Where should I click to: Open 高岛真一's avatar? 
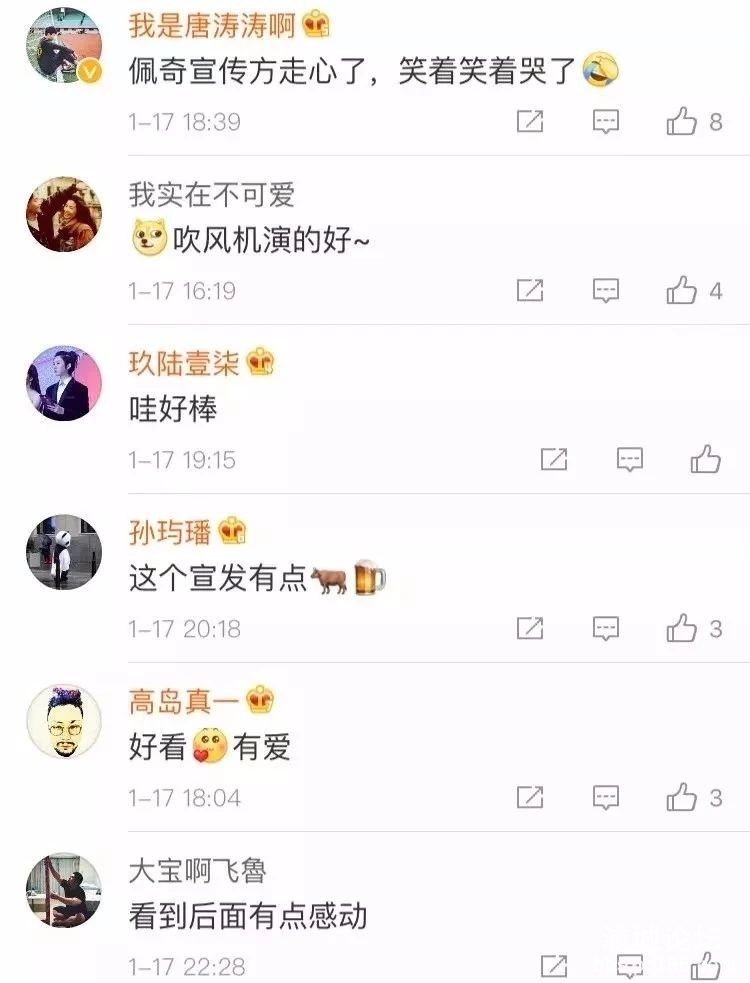tap(63, 721)
